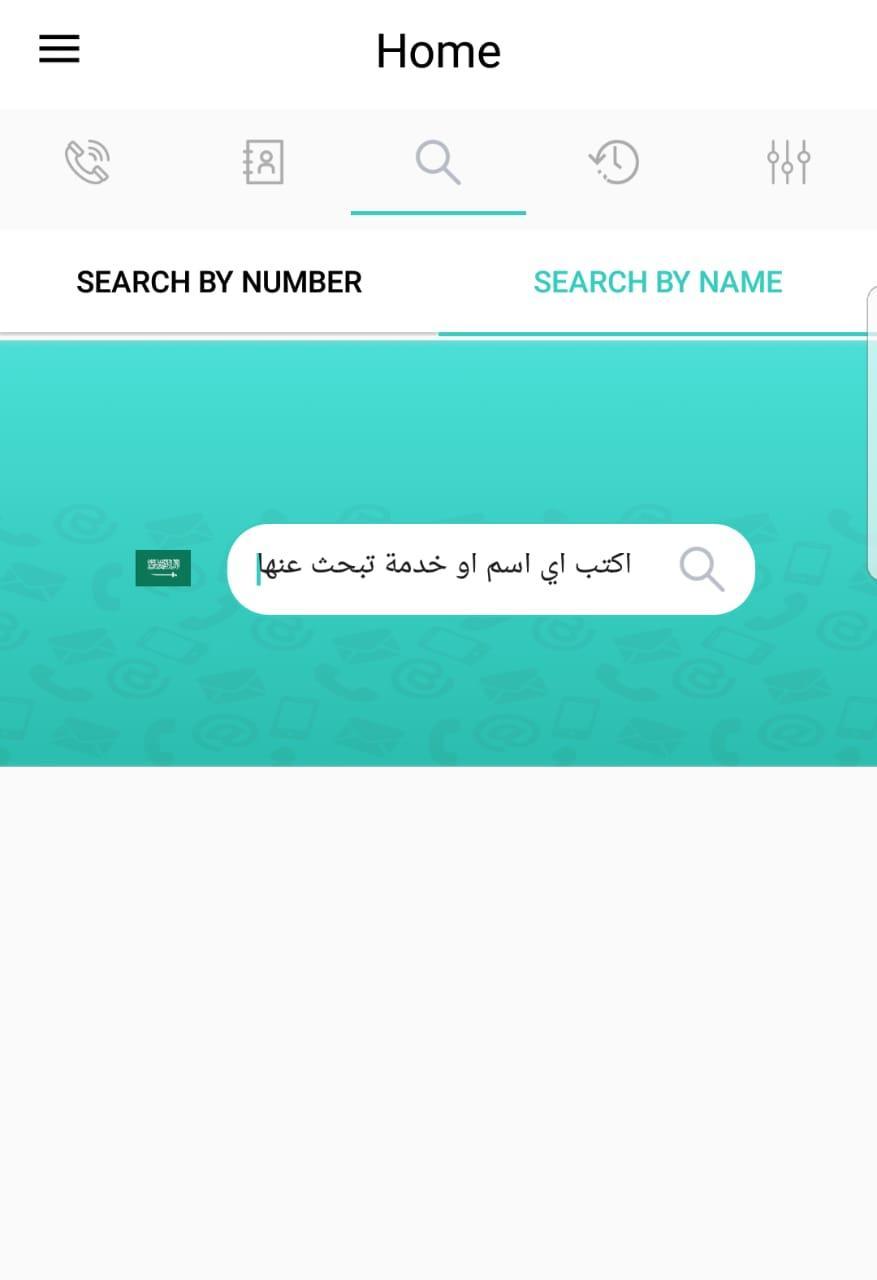Focus the Arabic name search field
This screenshot has height=1280, width=877.
[x=450, y=568]
